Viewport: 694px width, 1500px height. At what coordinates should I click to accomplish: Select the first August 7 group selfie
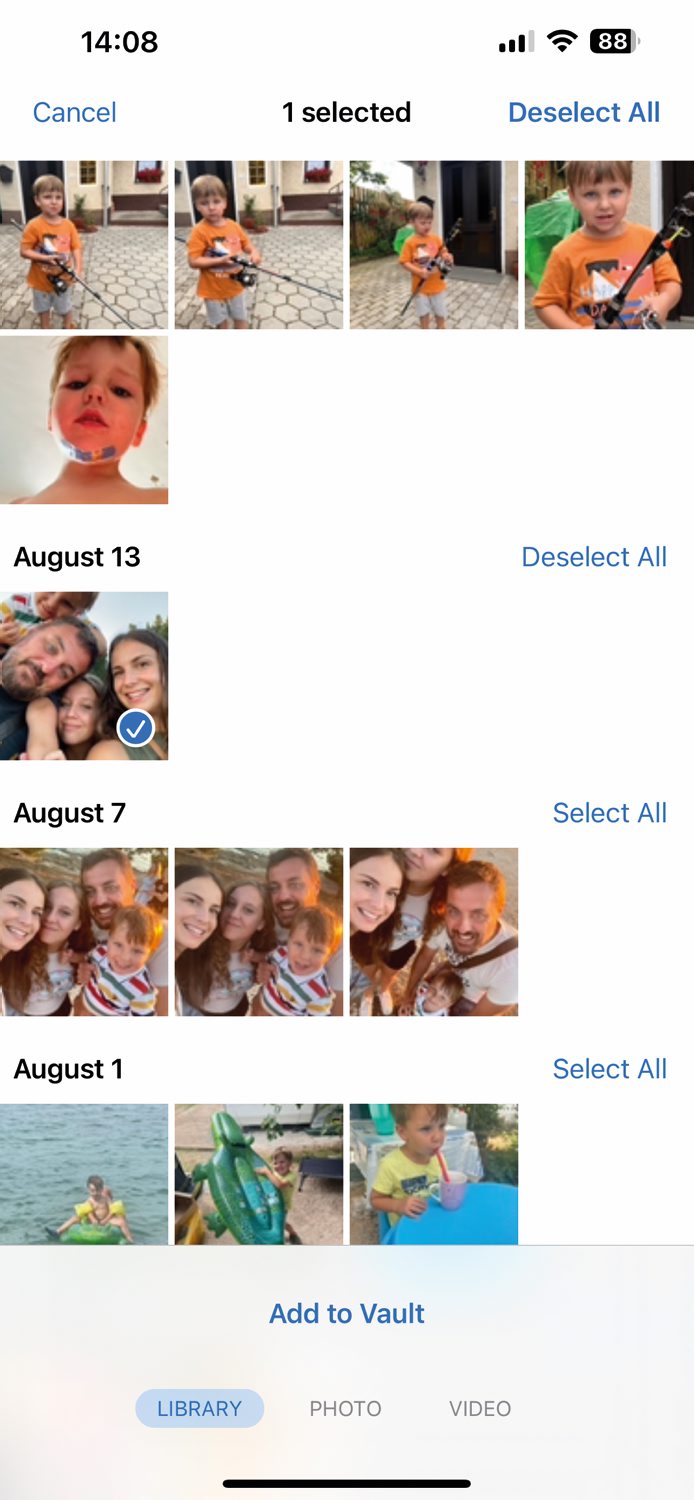[x=84, y=932]
